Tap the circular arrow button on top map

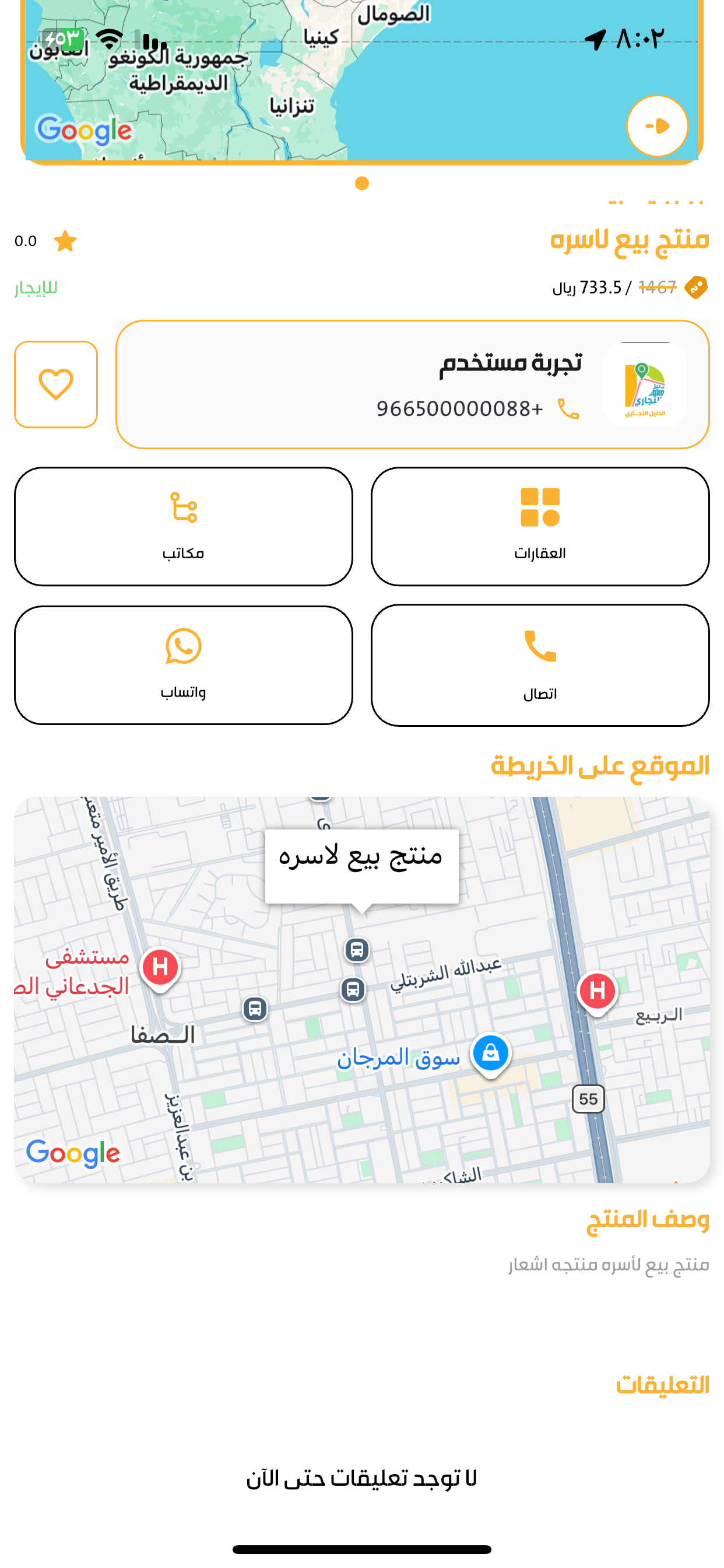click(656, 125)
